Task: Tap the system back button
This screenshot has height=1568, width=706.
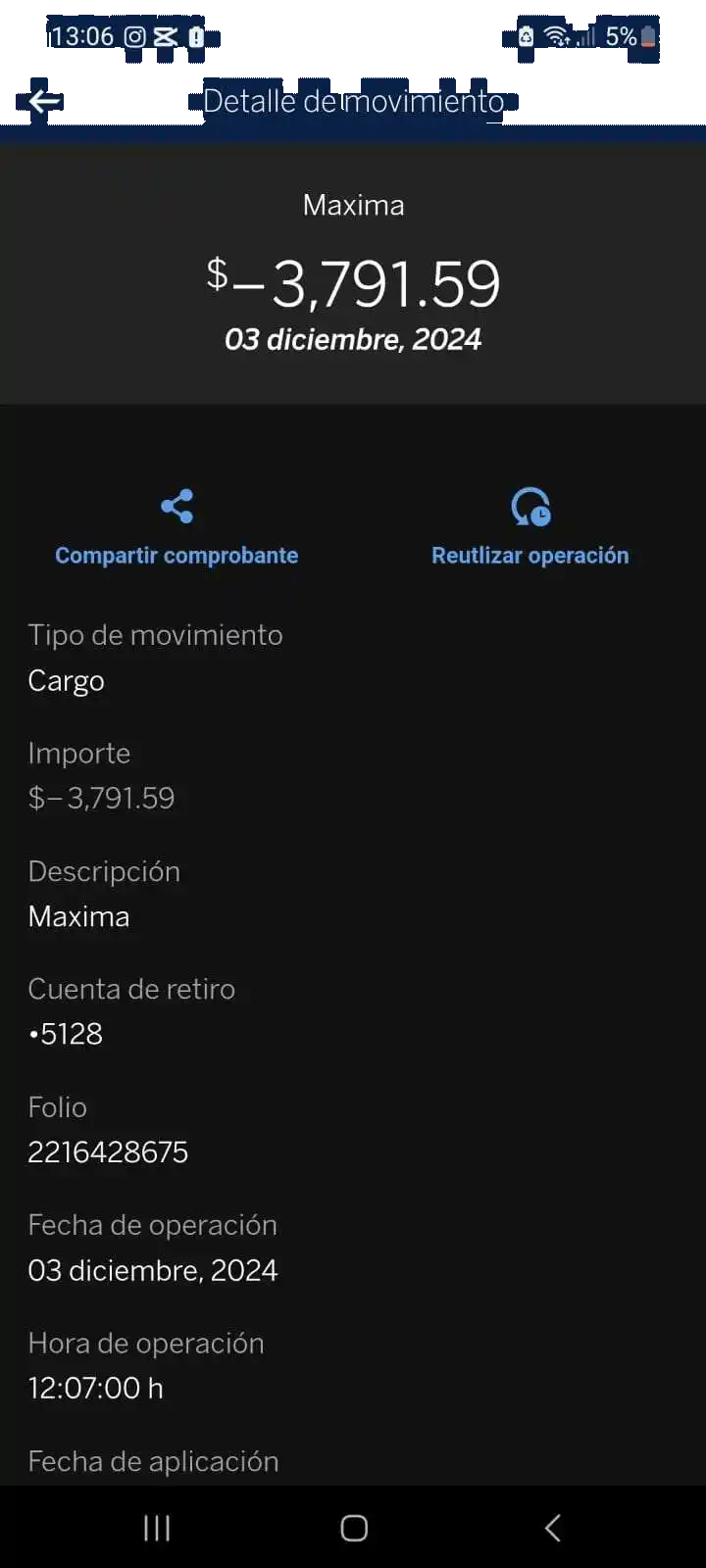Action: pyautogui.click(x=552, y=1527)
